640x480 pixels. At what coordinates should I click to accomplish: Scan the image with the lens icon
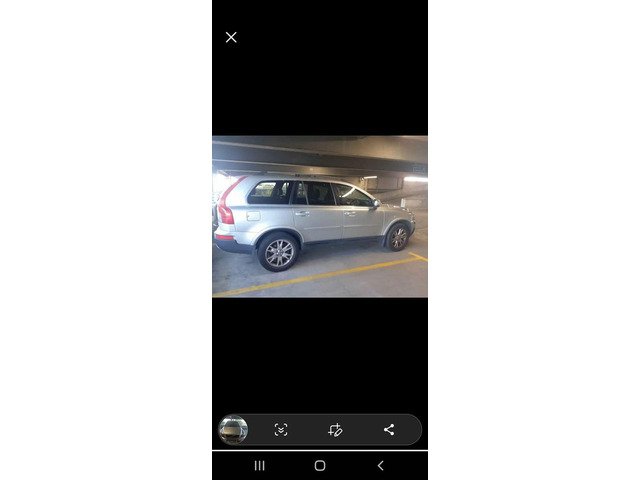[x=281, y=430]
